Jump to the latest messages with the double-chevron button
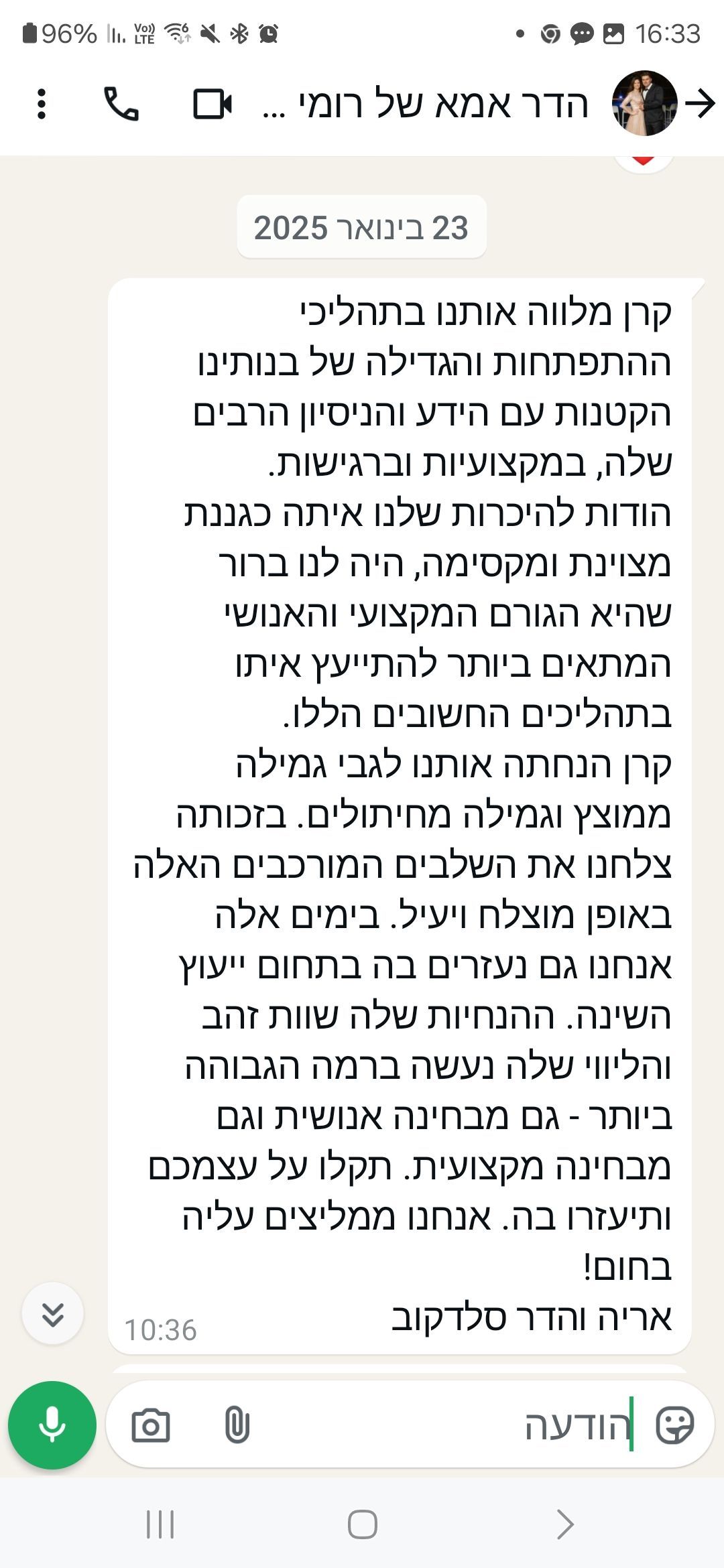The width and height of the screenshot is (724, 1568). click(53, 1314)
